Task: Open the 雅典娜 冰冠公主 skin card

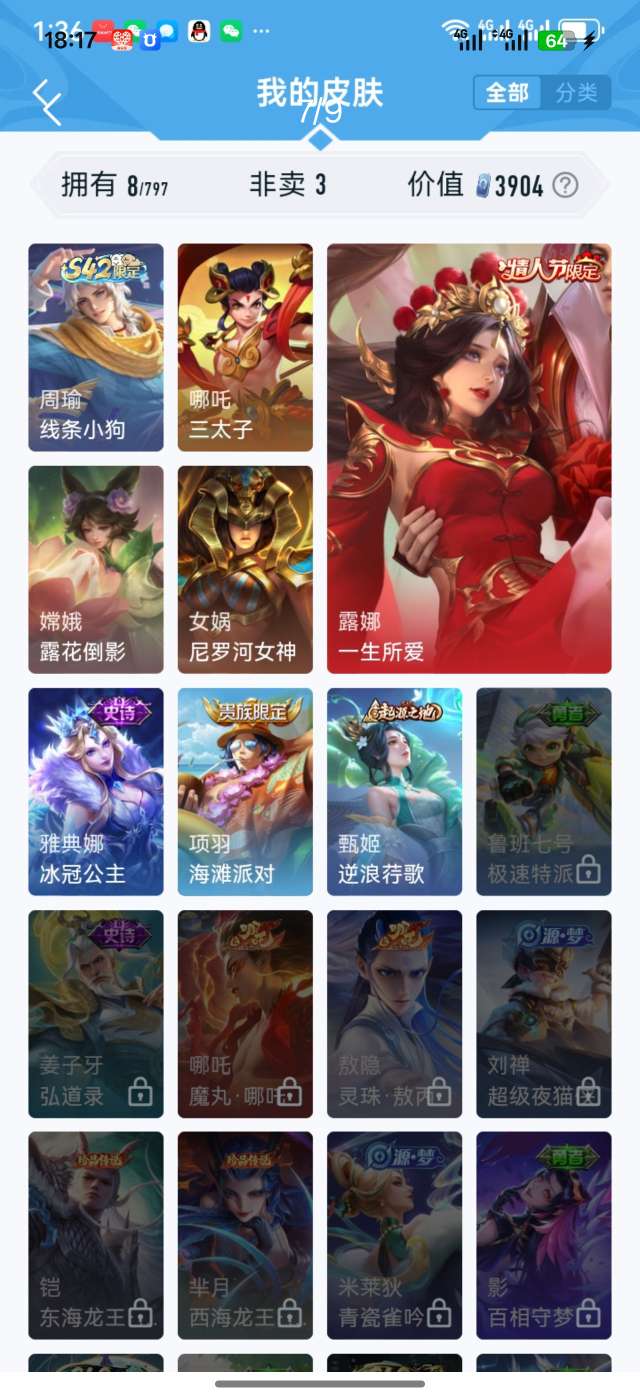Action: [96, 792]
